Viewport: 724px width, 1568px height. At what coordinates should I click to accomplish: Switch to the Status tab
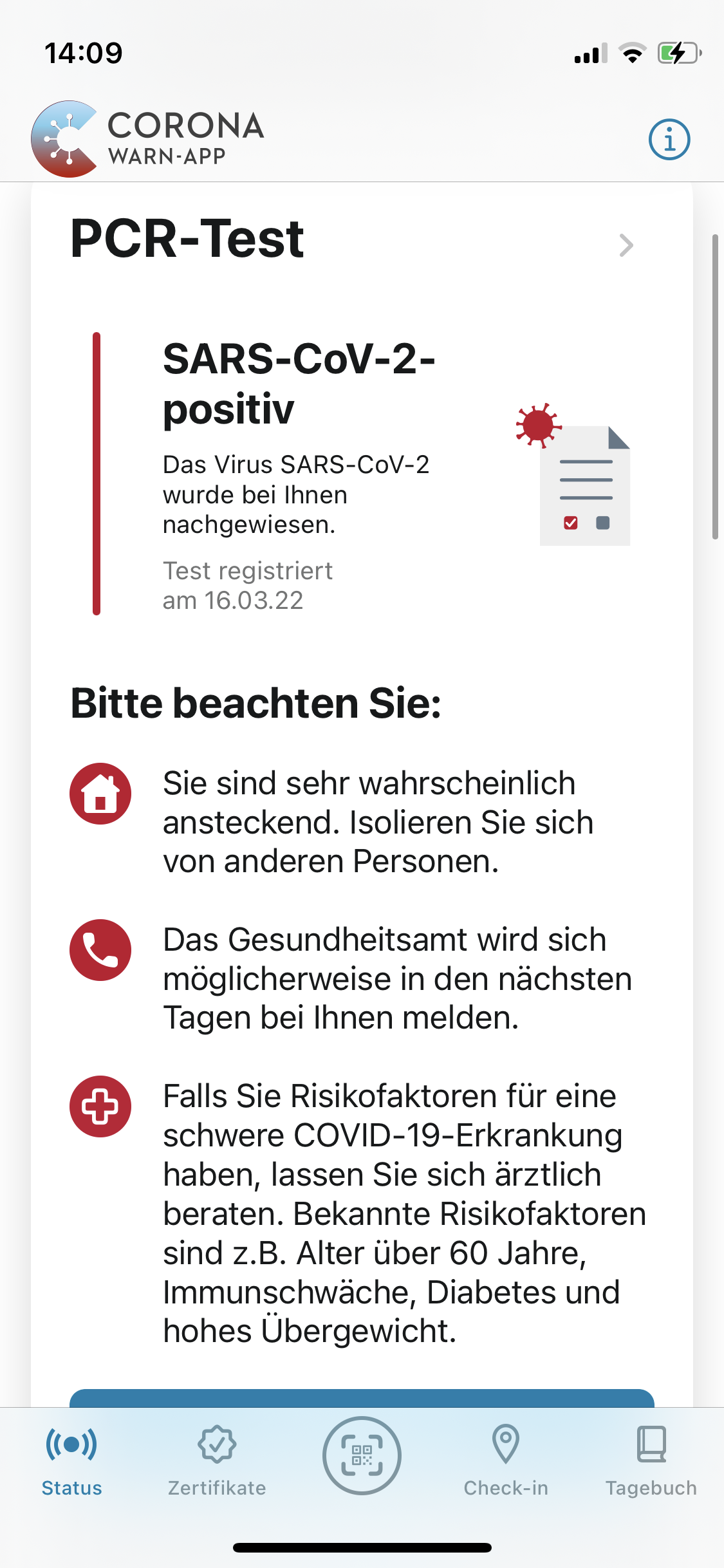71,1461
